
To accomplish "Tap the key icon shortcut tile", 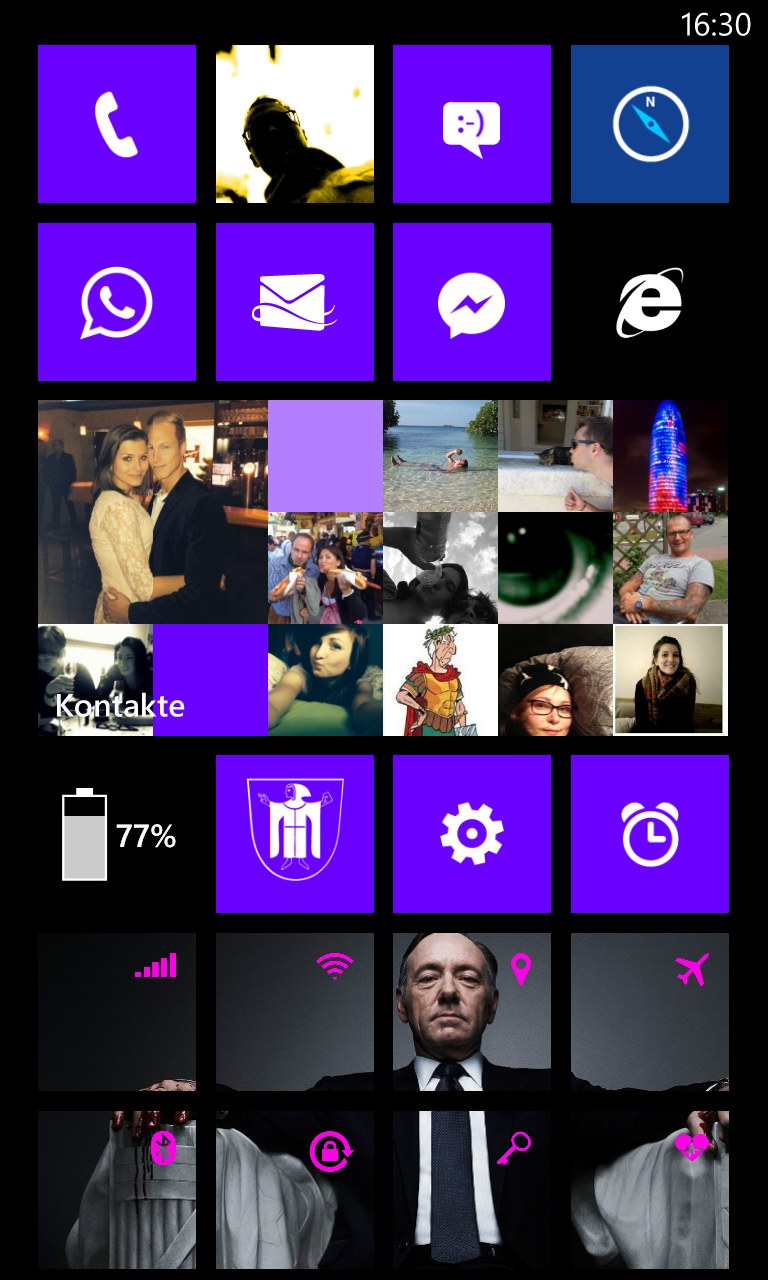I will [x=472, y=1190].
